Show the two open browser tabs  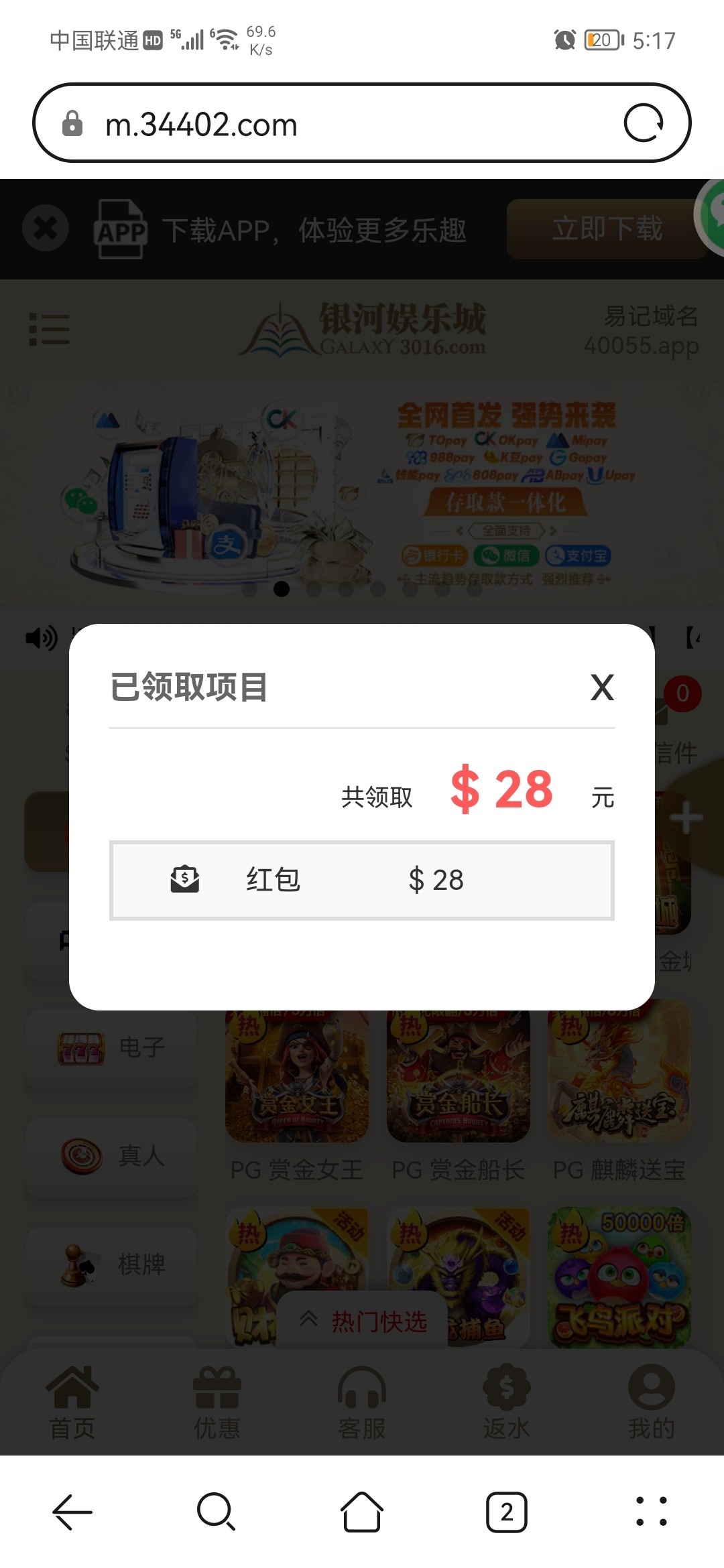(x=507, y=1512)
